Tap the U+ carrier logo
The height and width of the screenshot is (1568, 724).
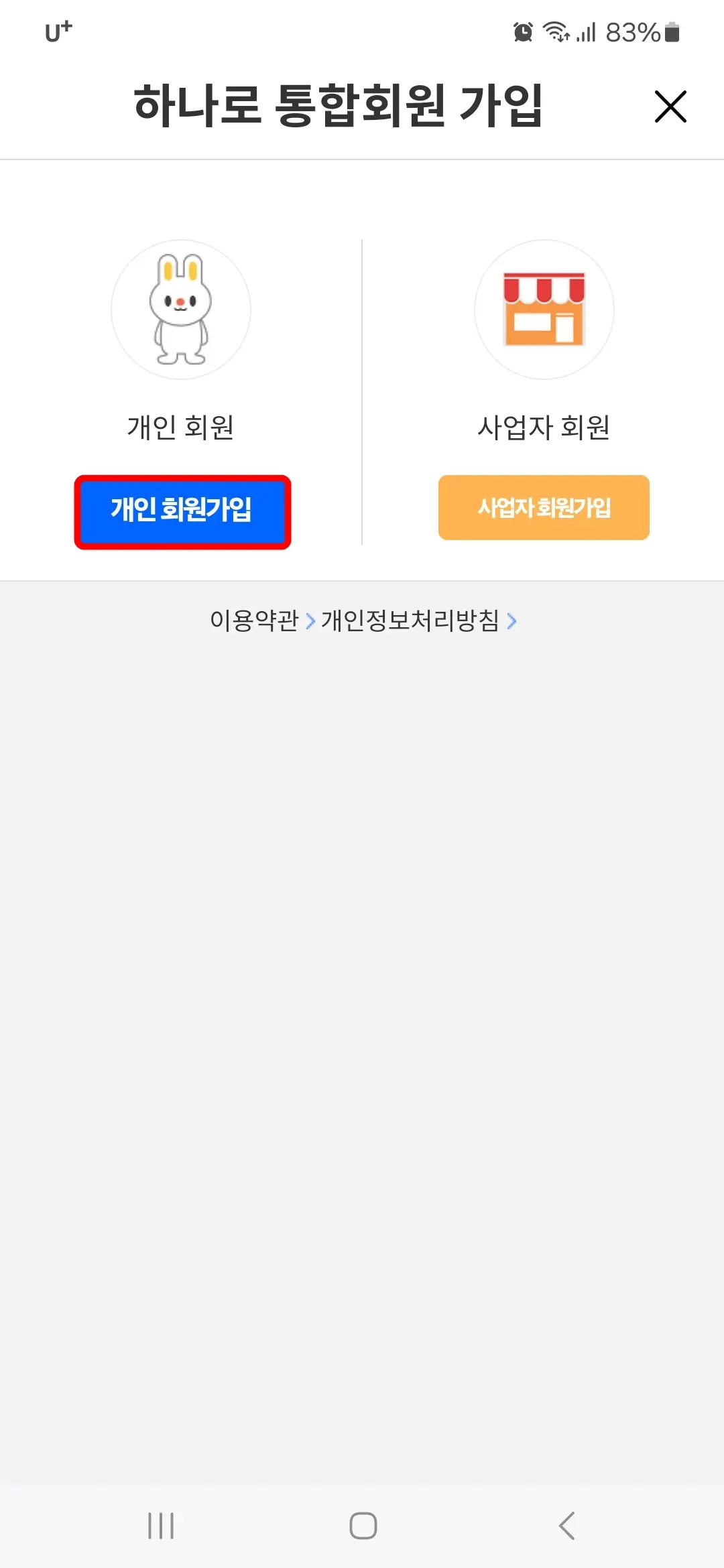pos(56,31)
